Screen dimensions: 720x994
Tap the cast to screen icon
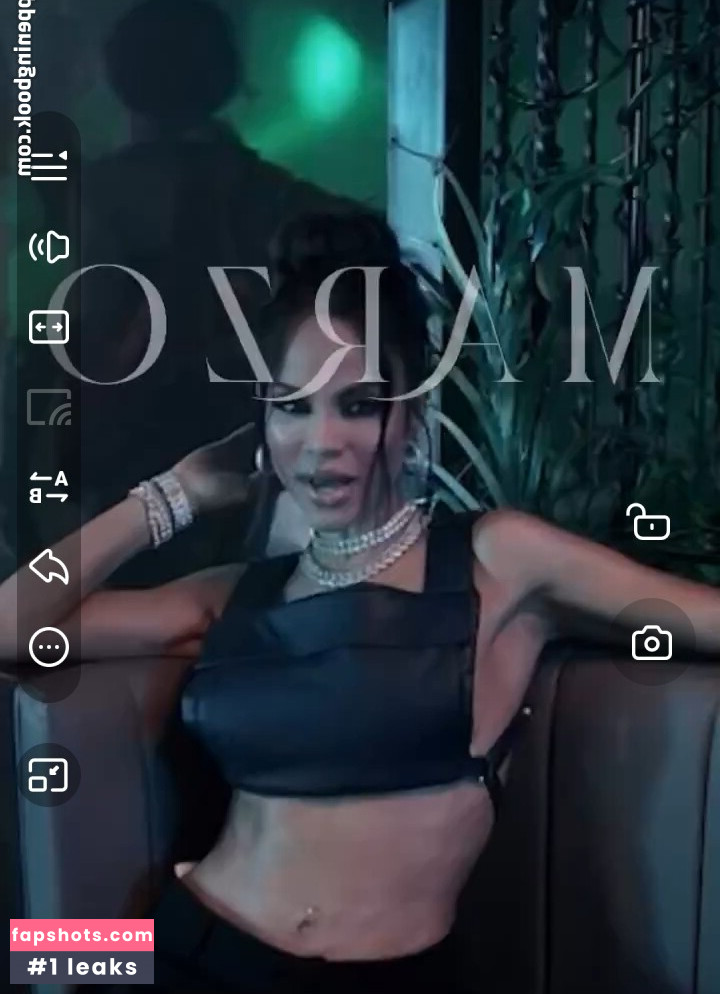pyautogui.click(x=48, y=407)
